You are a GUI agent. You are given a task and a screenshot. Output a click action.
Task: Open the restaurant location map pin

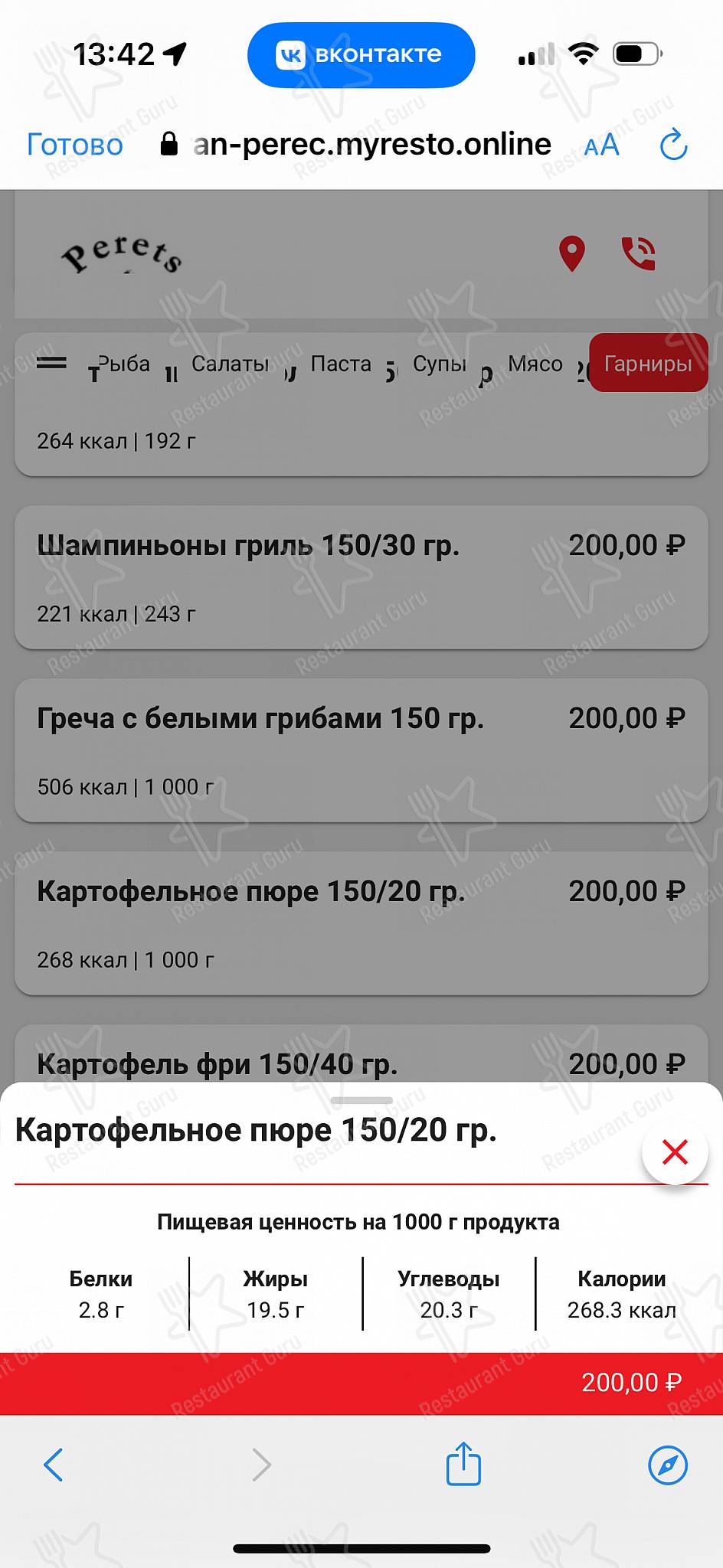pyautogui.click(x=571, y=250)
